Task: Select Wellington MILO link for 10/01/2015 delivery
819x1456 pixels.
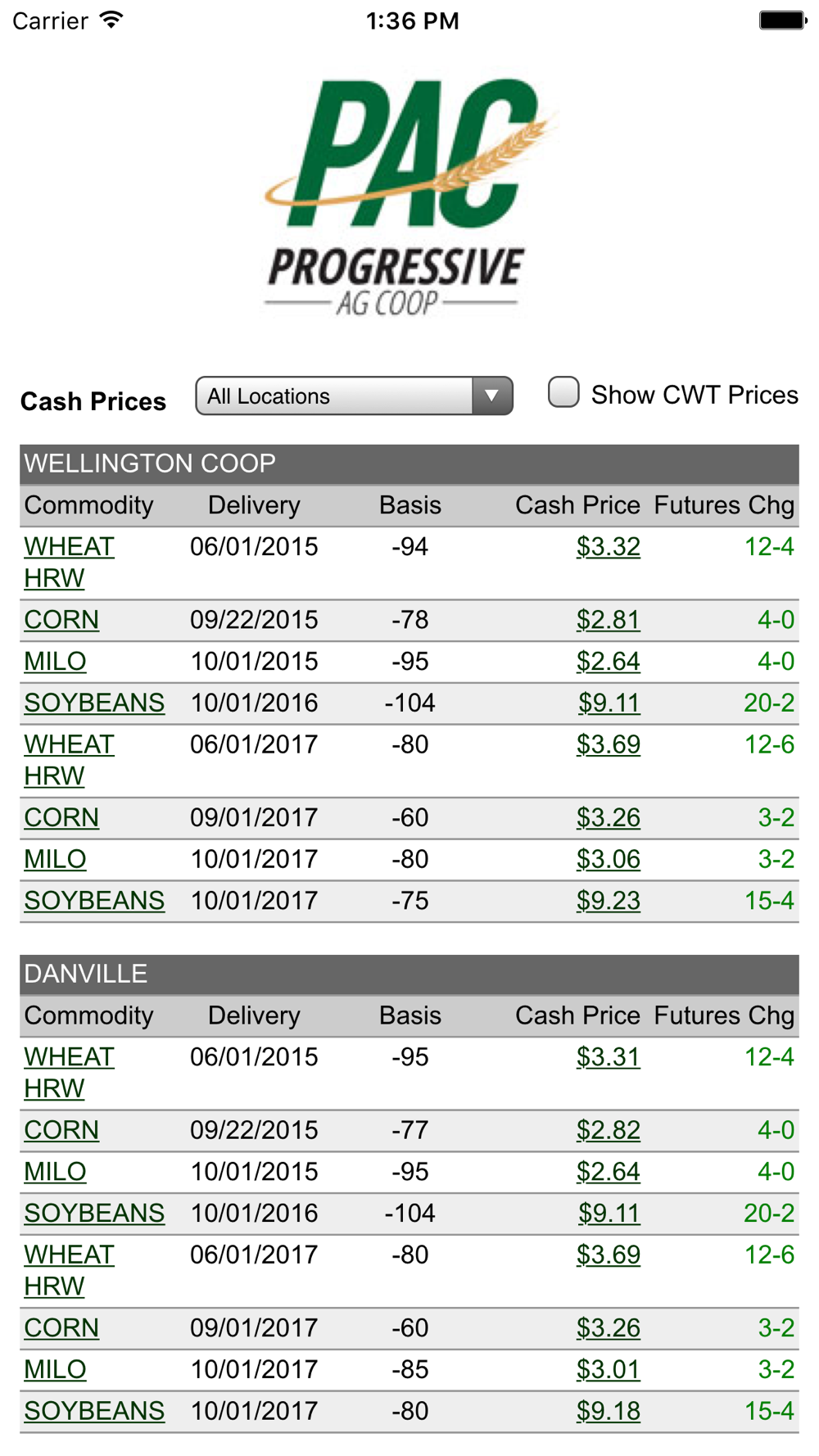Action: coord(55,662)
